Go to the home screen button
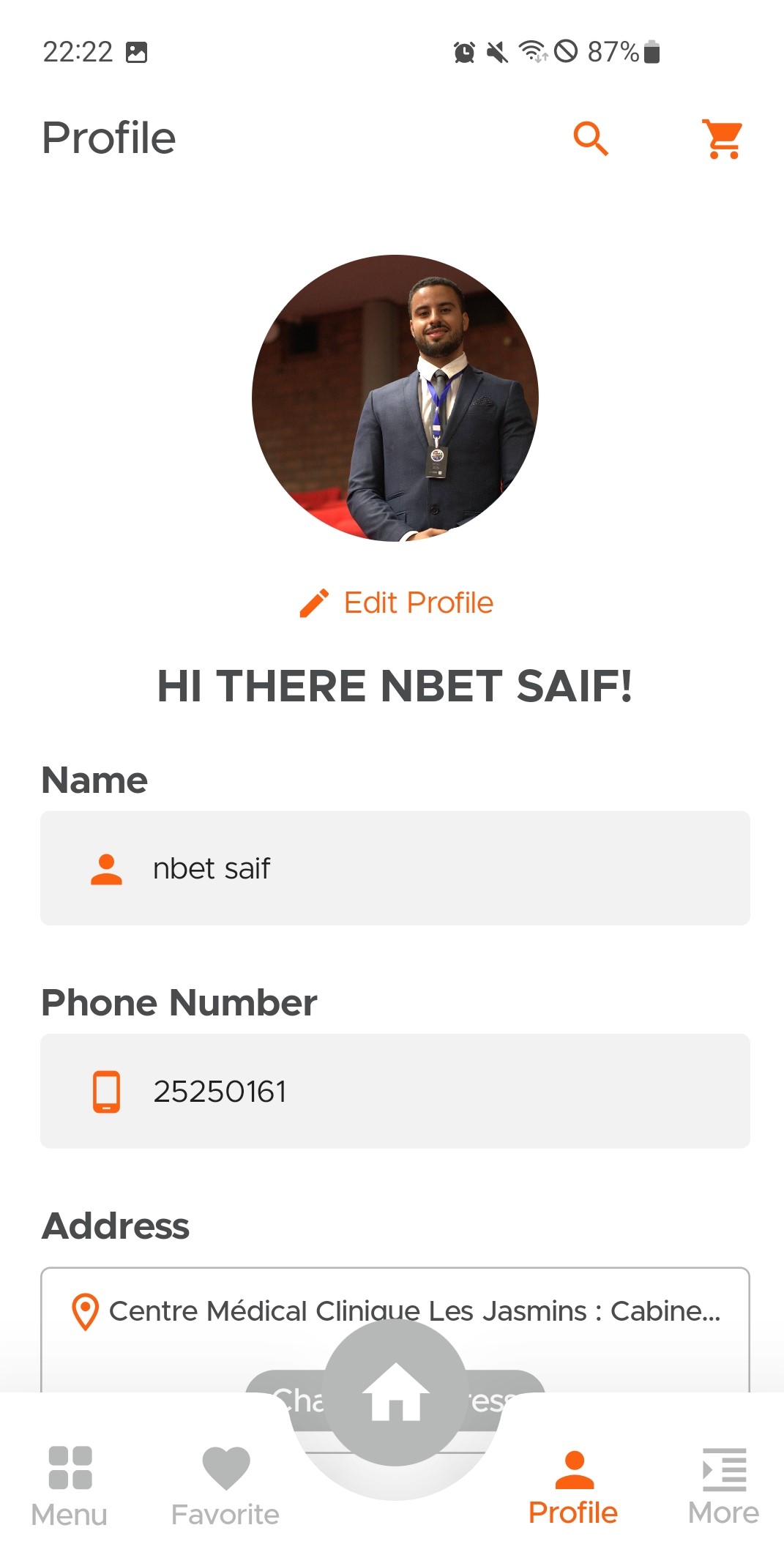 tap(395, 1392)
